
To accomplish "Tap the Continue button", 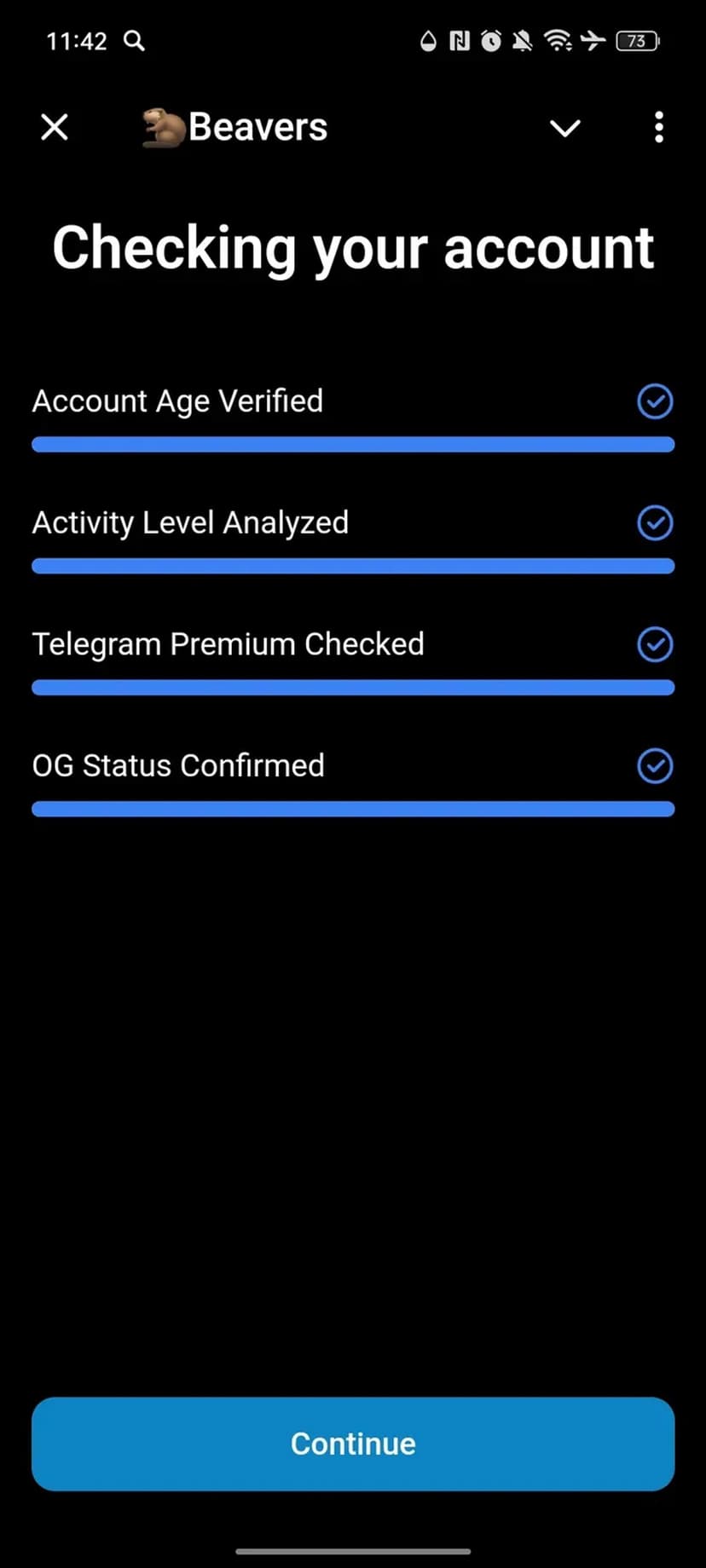I will point(353,1444).
